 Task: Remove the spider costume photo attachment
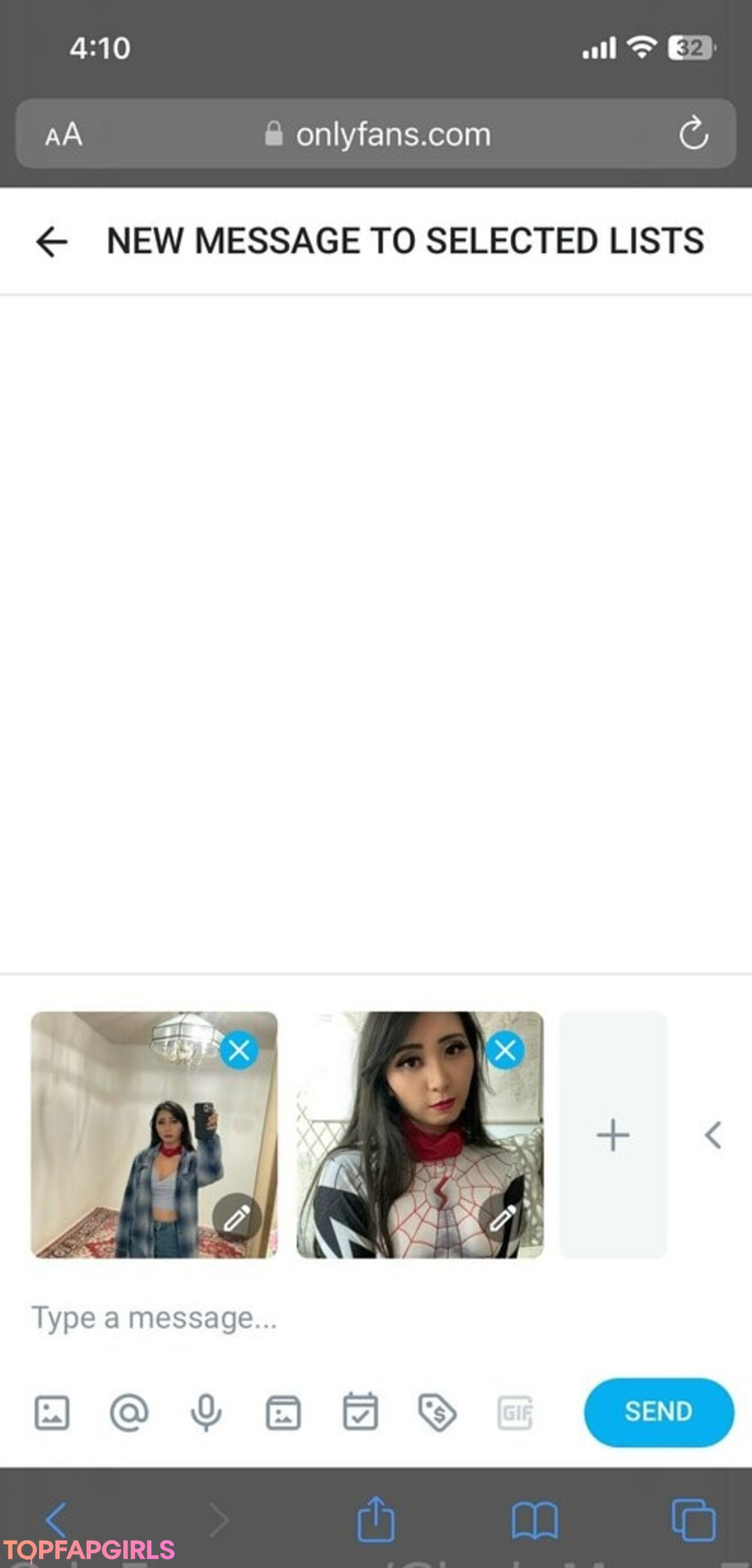(505, 1050)
